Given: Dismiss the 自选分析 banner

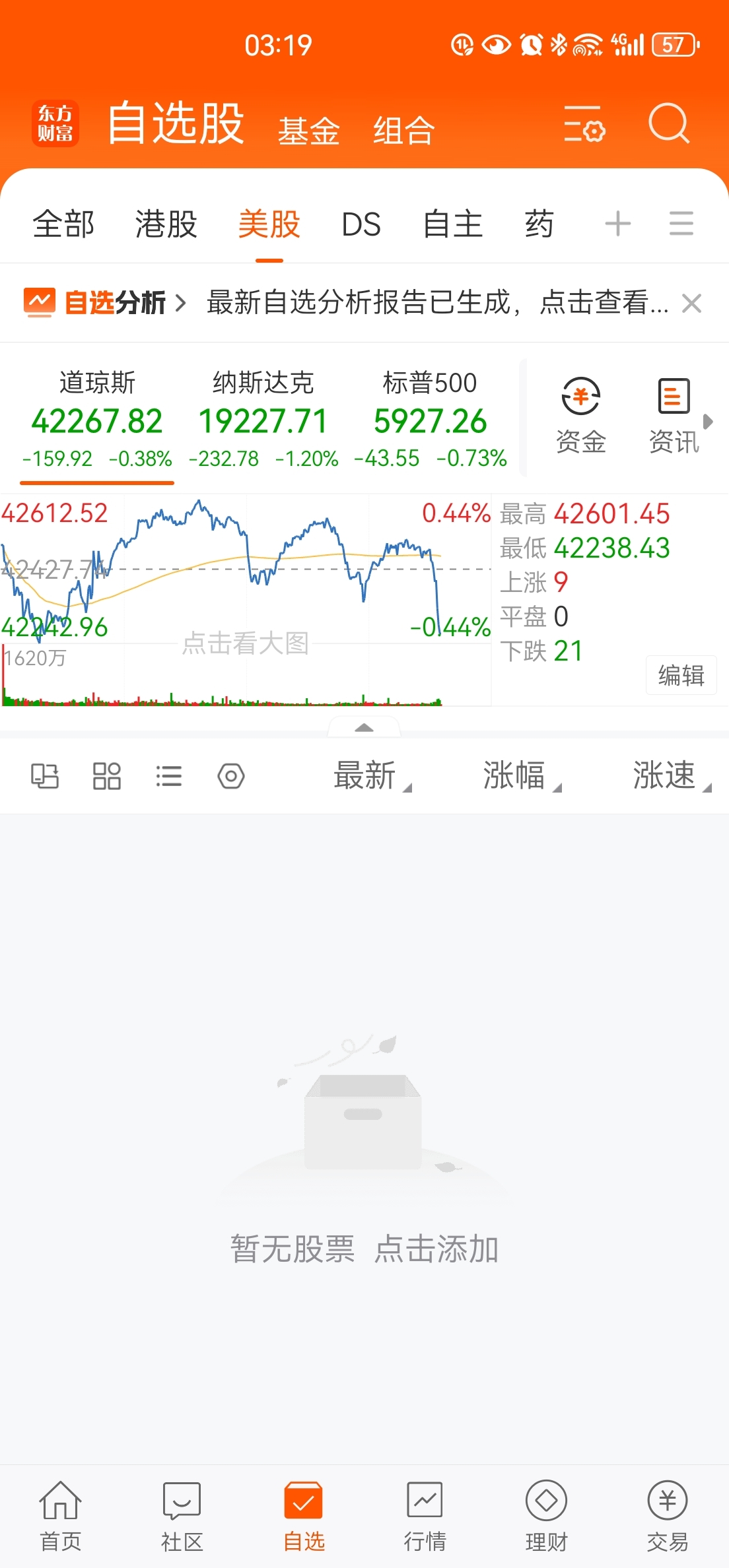Looking at the screenshot, I should point(691,304).
